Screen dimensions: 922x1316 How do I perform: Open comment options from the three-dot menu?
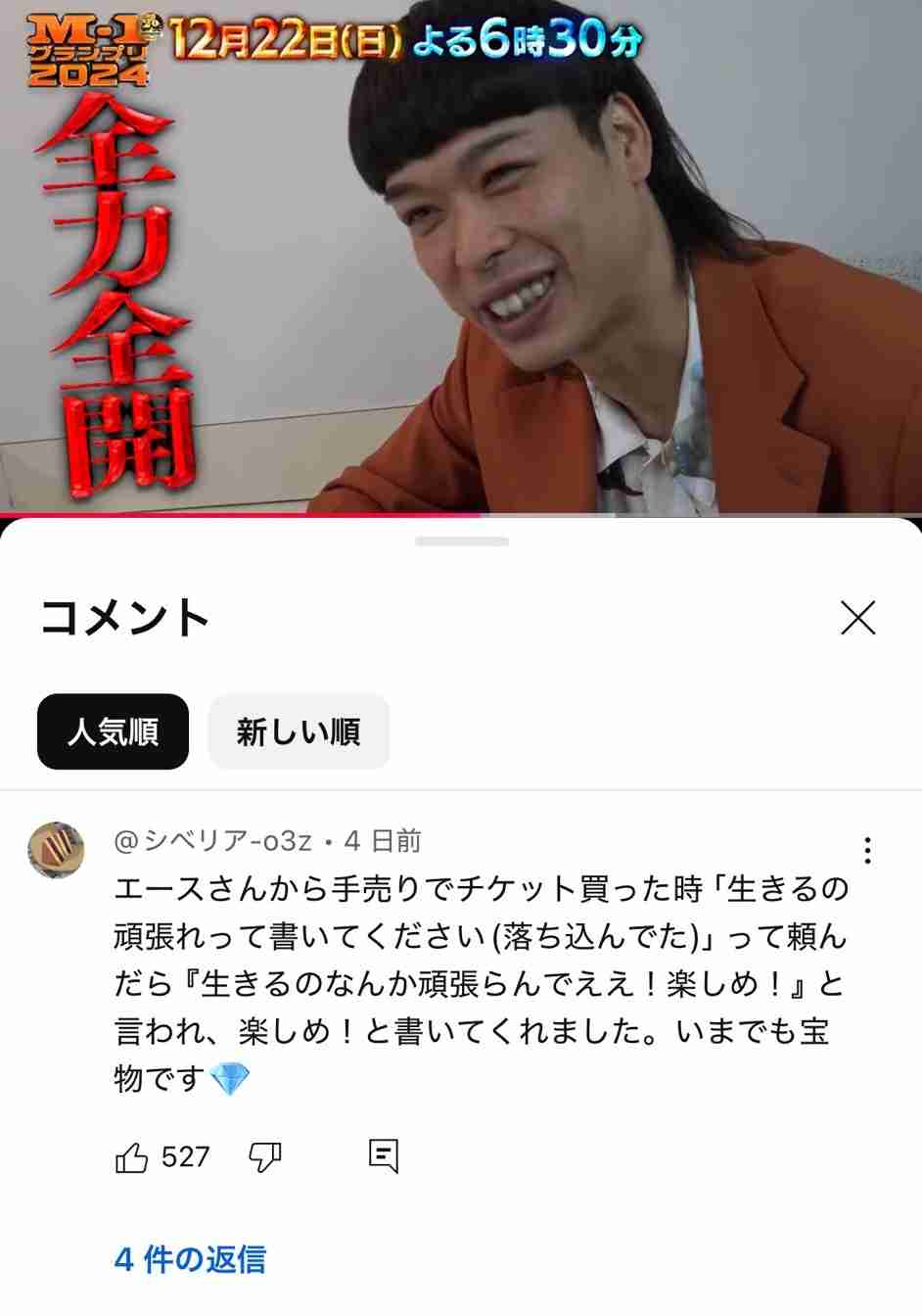coord(866,851)
